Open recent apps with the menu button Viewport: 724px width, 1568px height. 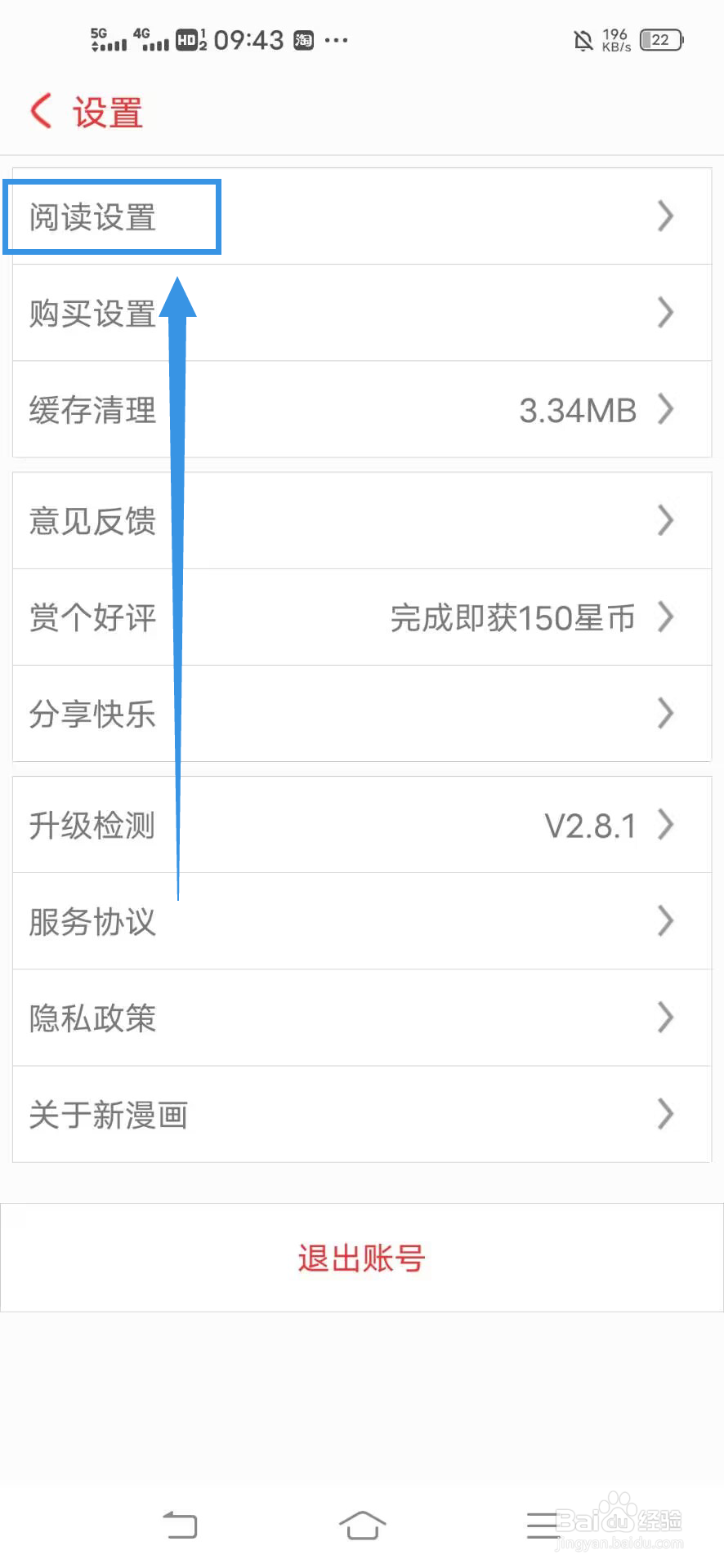[542, 1525]
